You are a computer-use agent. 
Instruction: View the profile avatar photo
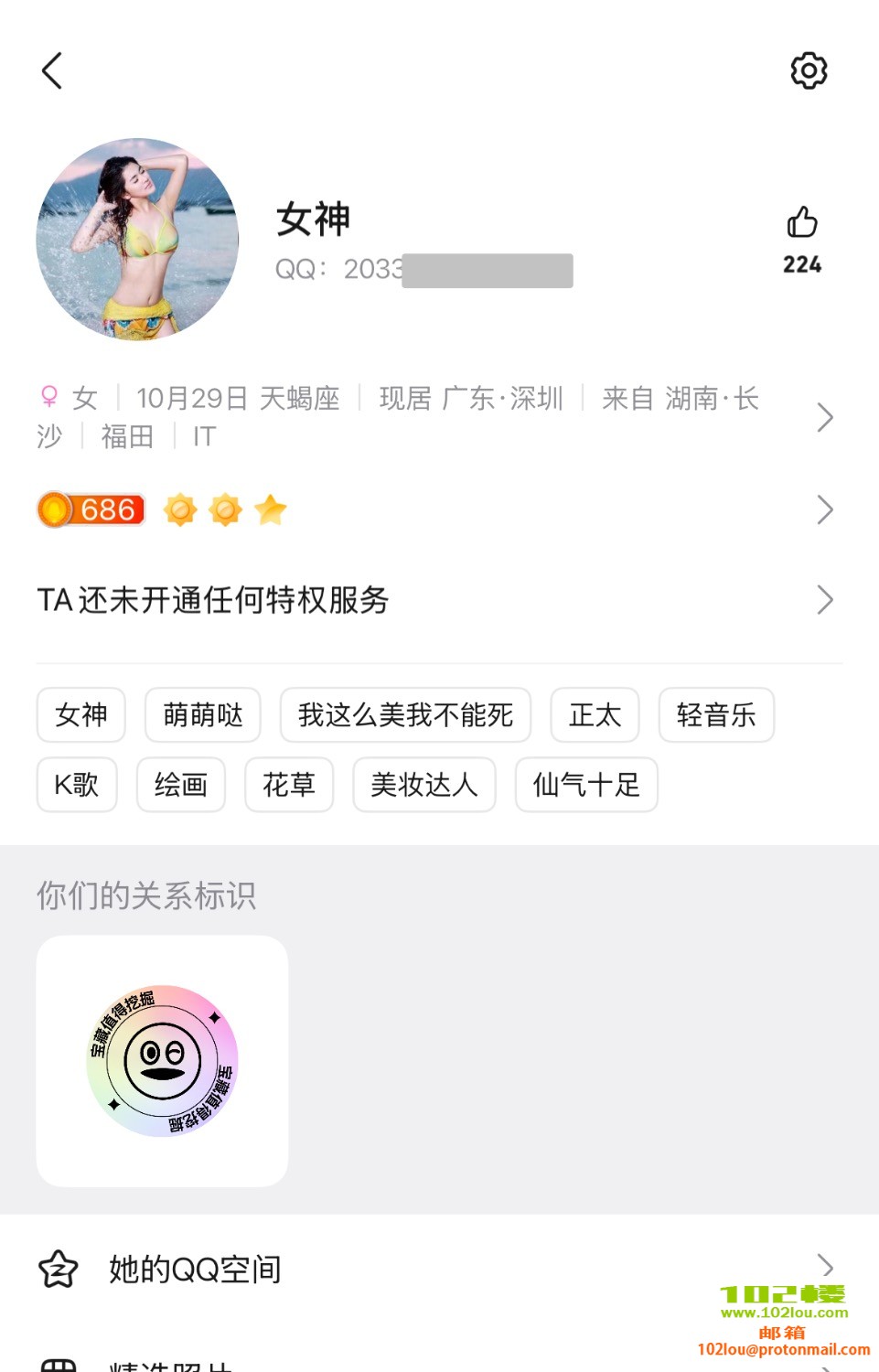tap(137, 240)
